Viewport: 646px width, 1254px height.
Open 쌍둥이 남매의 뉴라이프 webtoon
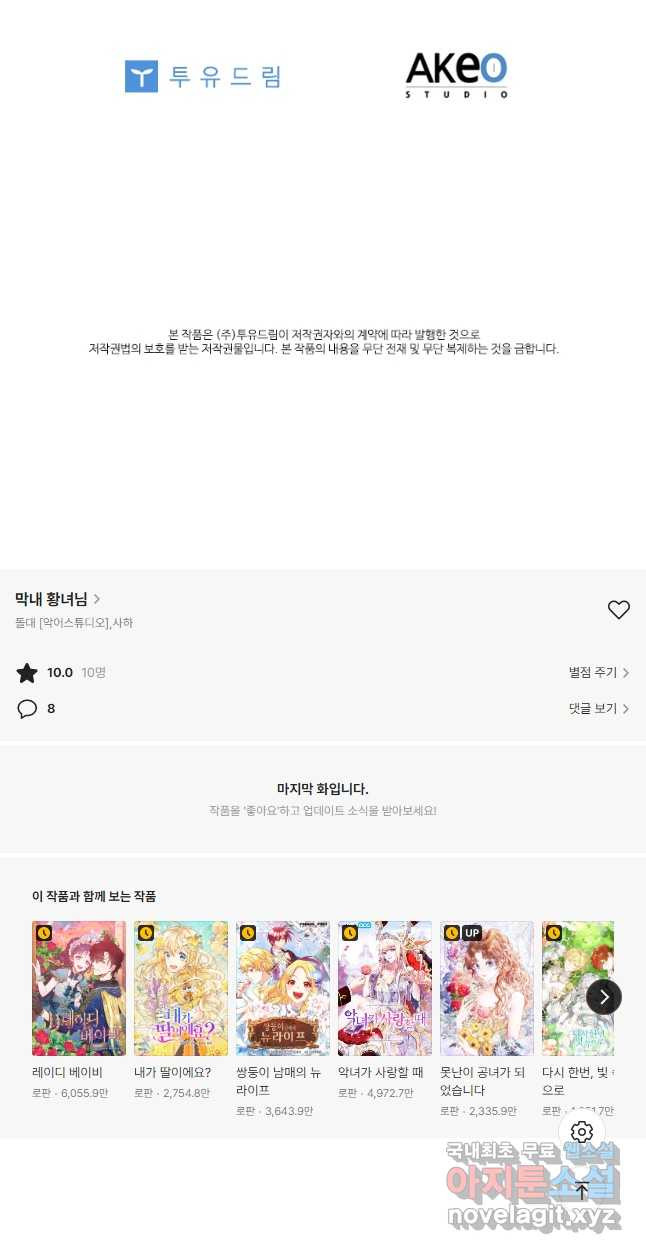coord(283,988)
